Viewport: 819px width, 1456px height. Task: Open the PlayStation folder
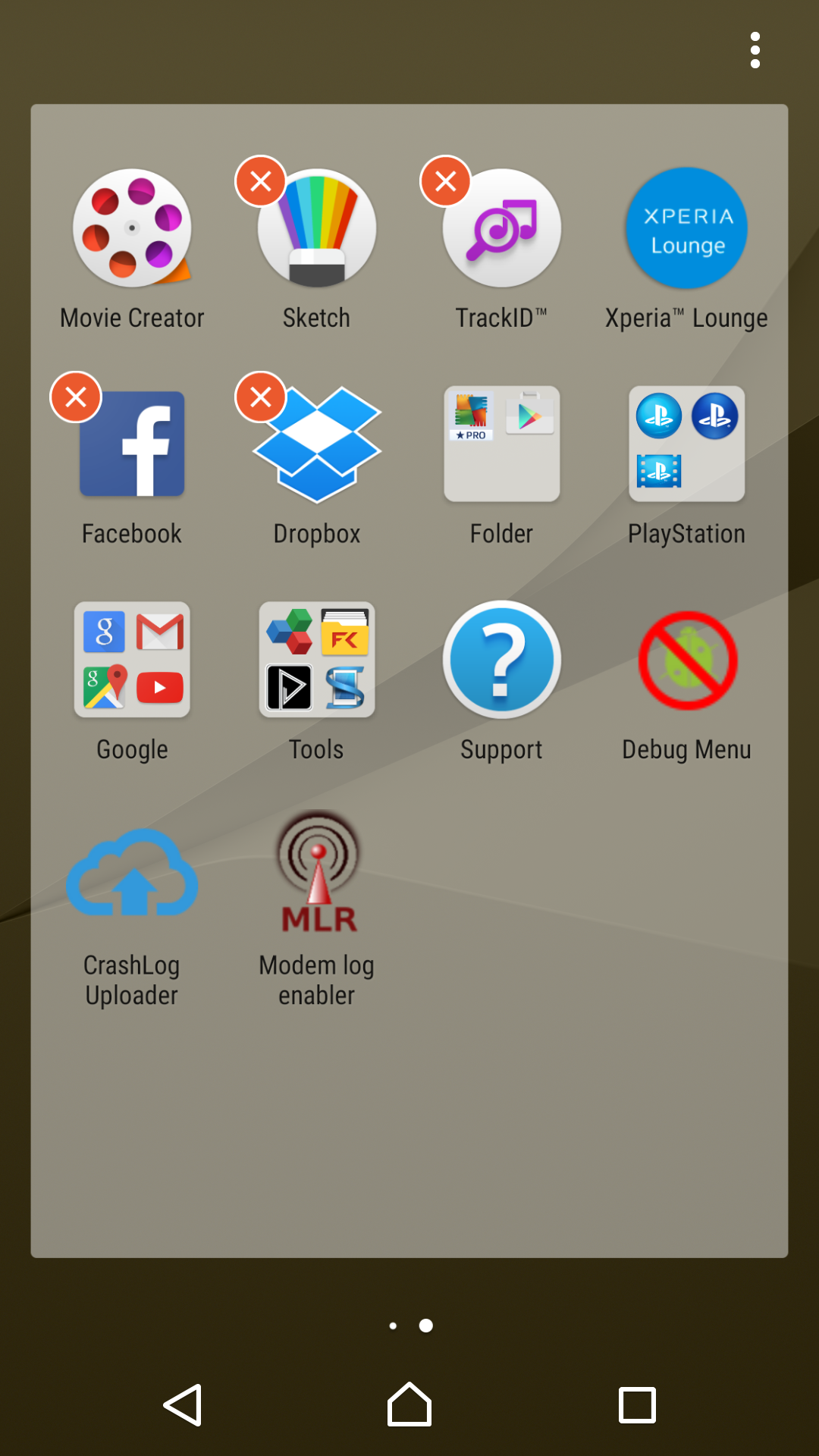(687, 444)
